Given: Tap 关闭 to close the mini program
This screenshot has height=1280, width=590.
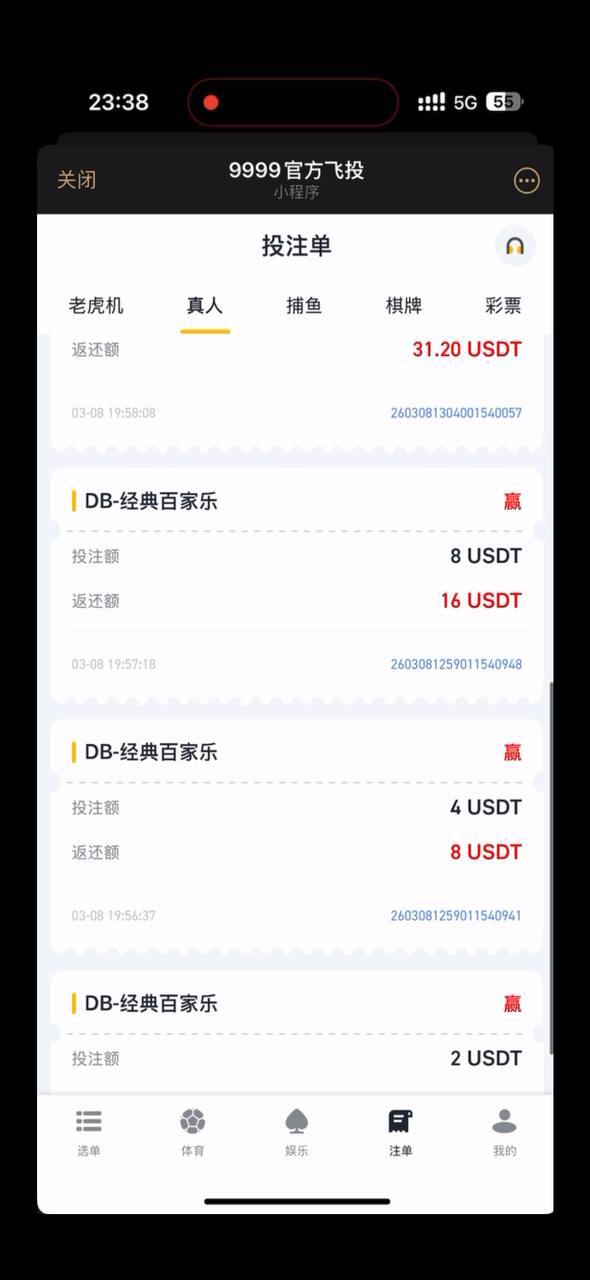Looking at the screenshot, I should [x=76, y=180].
